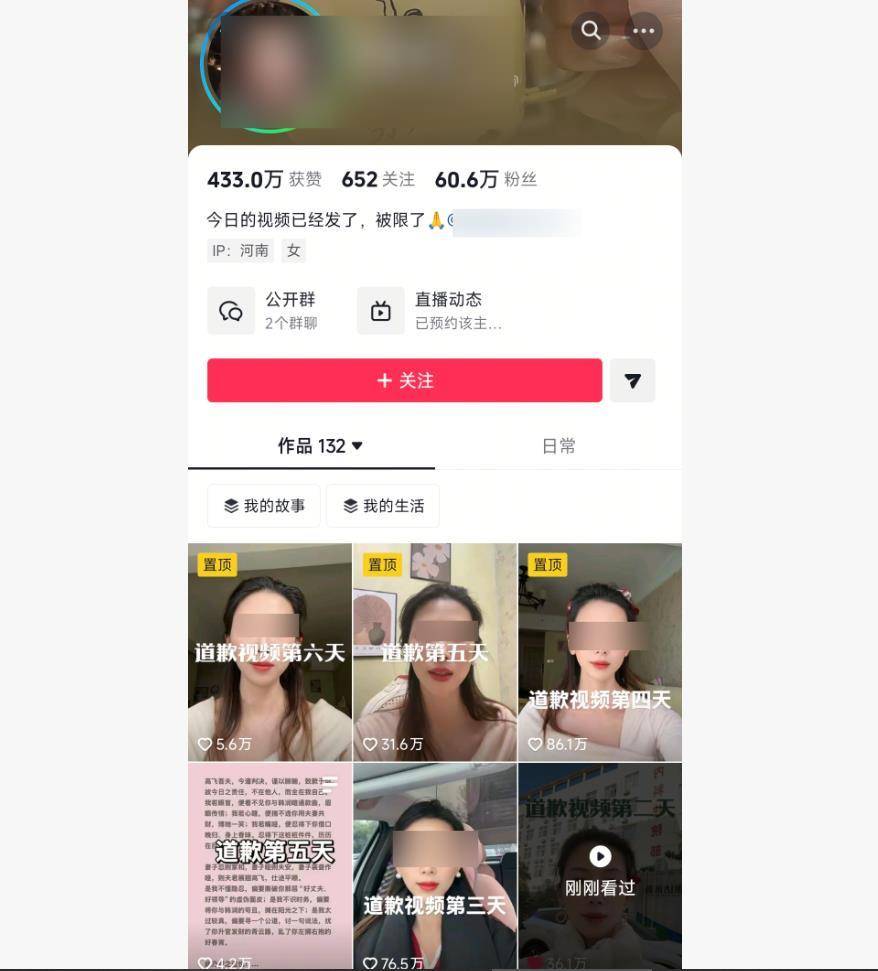The width and height of the screenshot is (878, 971).
Task: View the 60.6万 粉丝 followers list
Action: 485,180
